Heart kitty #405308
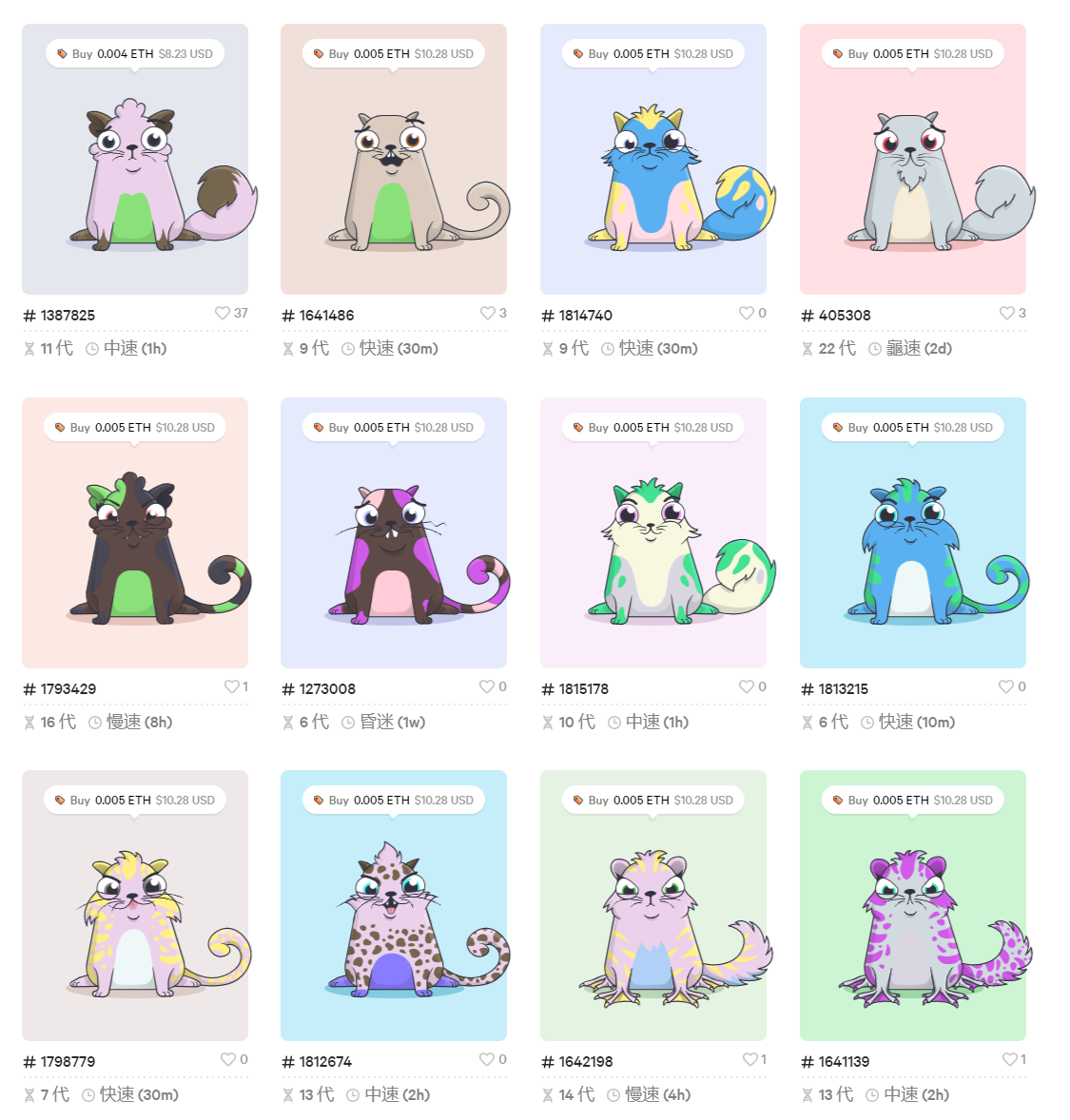Image resolution: width=1070 pixels, height=1120 pixels. (x=1006, y=313)
